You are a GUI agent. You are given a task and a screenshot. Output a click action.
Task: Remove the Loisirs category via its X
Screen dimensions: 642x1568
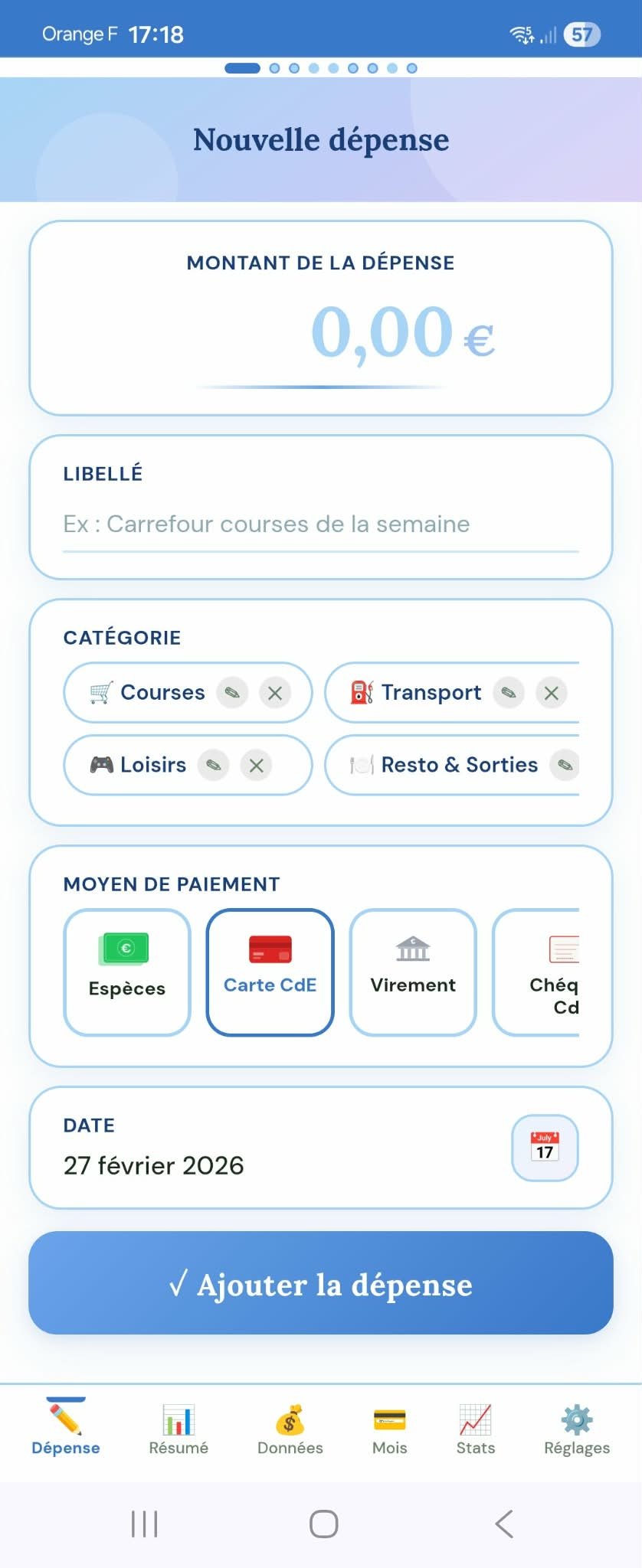(257, 765)
